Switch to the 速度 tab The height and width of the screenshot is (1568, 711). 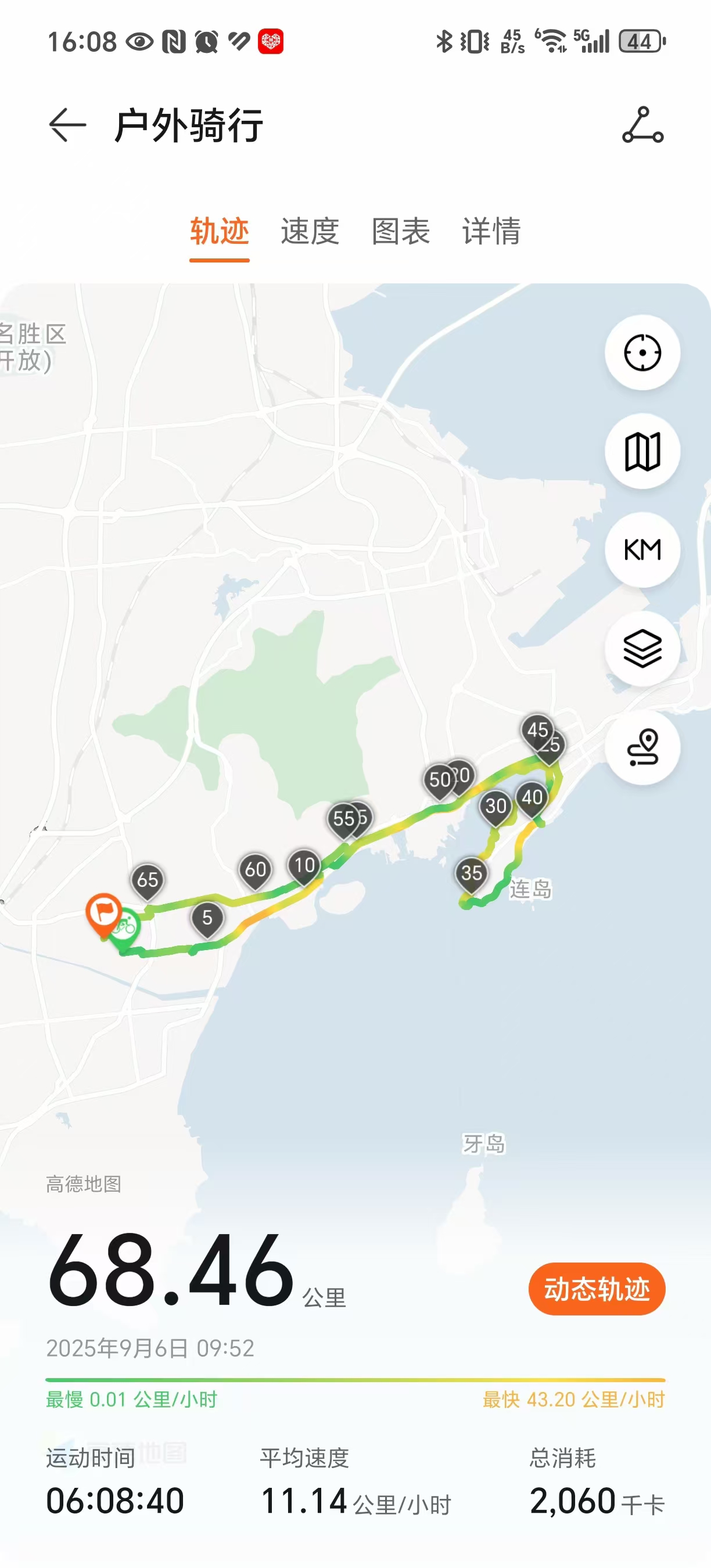tap(310, 231)
